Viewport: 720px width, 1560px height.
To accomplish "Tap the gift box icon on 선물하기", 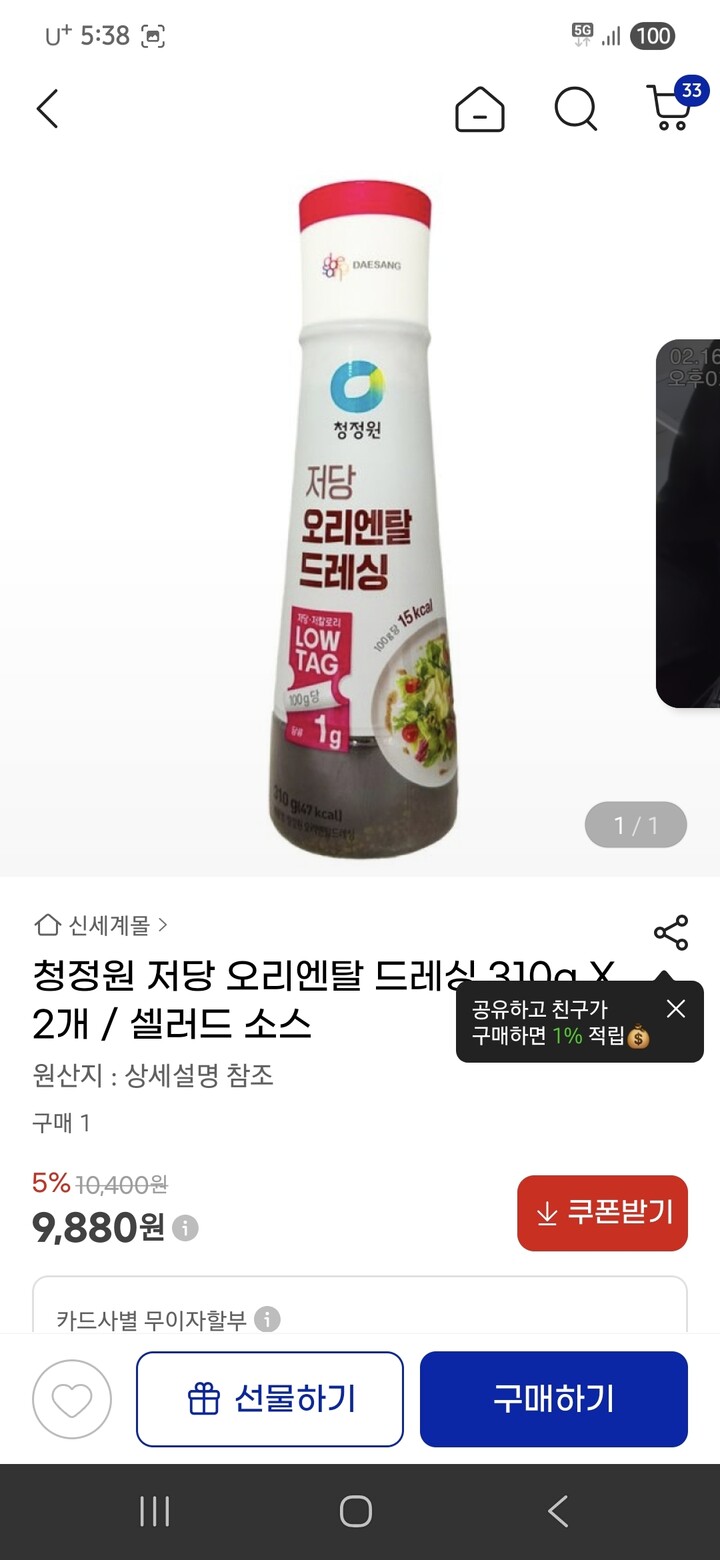I will [x=204, y=1399].
